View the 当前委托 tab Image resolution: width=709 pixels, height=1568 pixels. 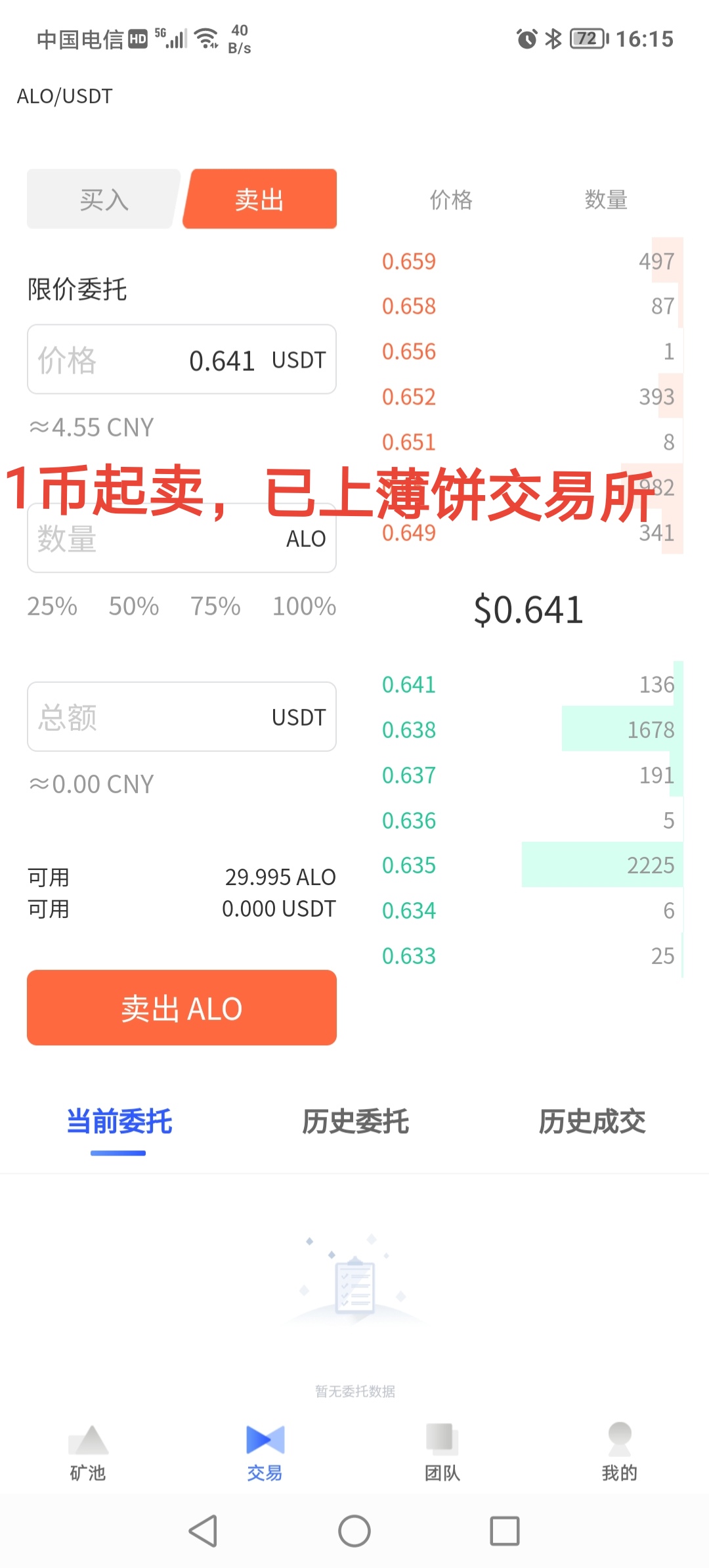click(x=119, y=1122)
